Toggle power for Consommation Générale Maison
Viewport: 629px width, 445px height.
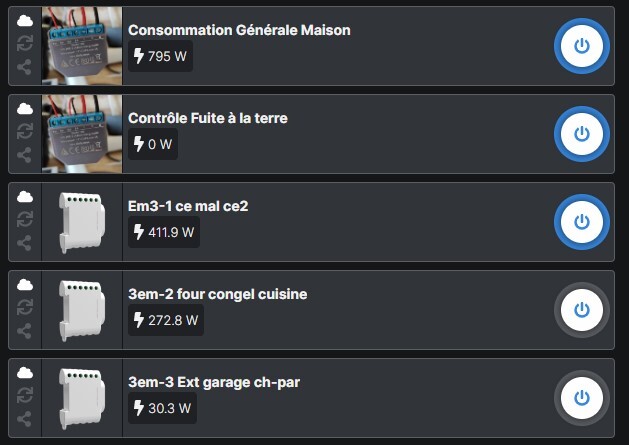coord(582,46)
